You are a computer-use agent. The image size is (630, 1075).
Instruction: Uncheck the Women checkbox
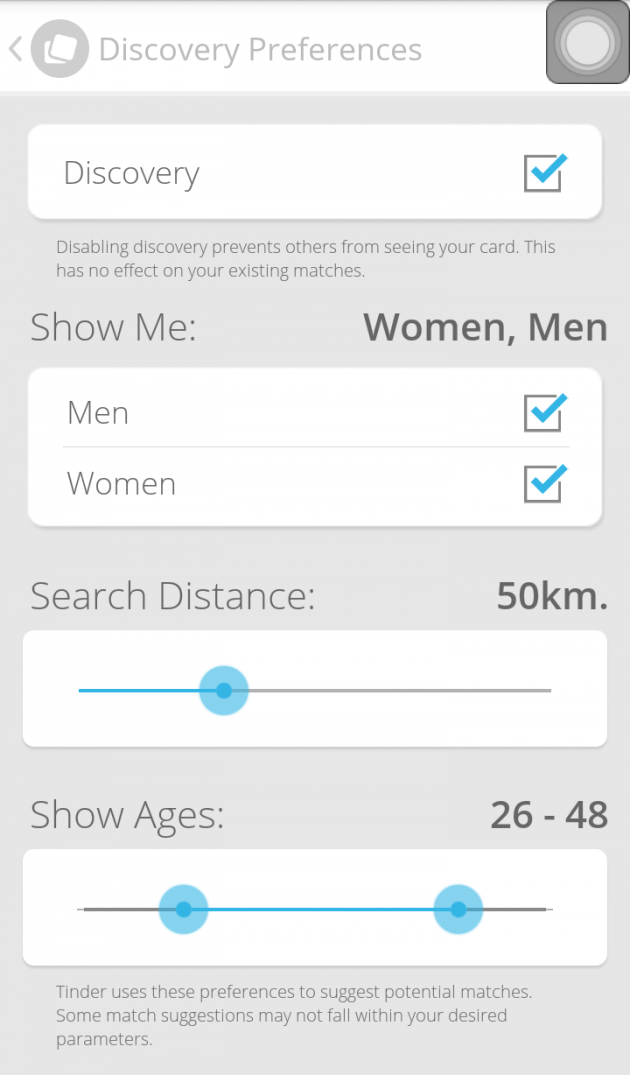546,483
